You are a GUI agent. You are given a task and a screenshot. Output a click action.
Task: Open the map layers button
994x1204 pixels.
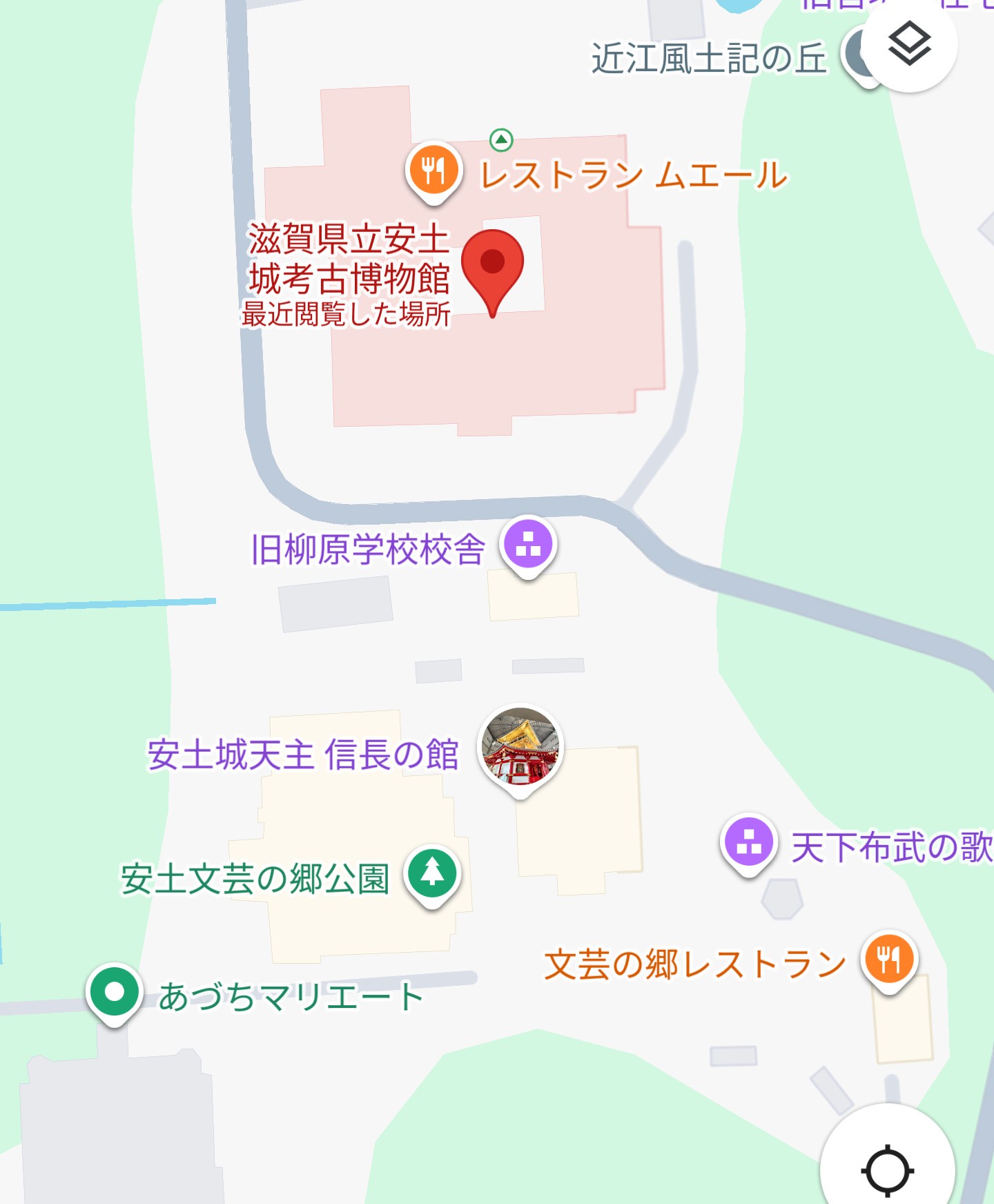(x=909, y=44)
